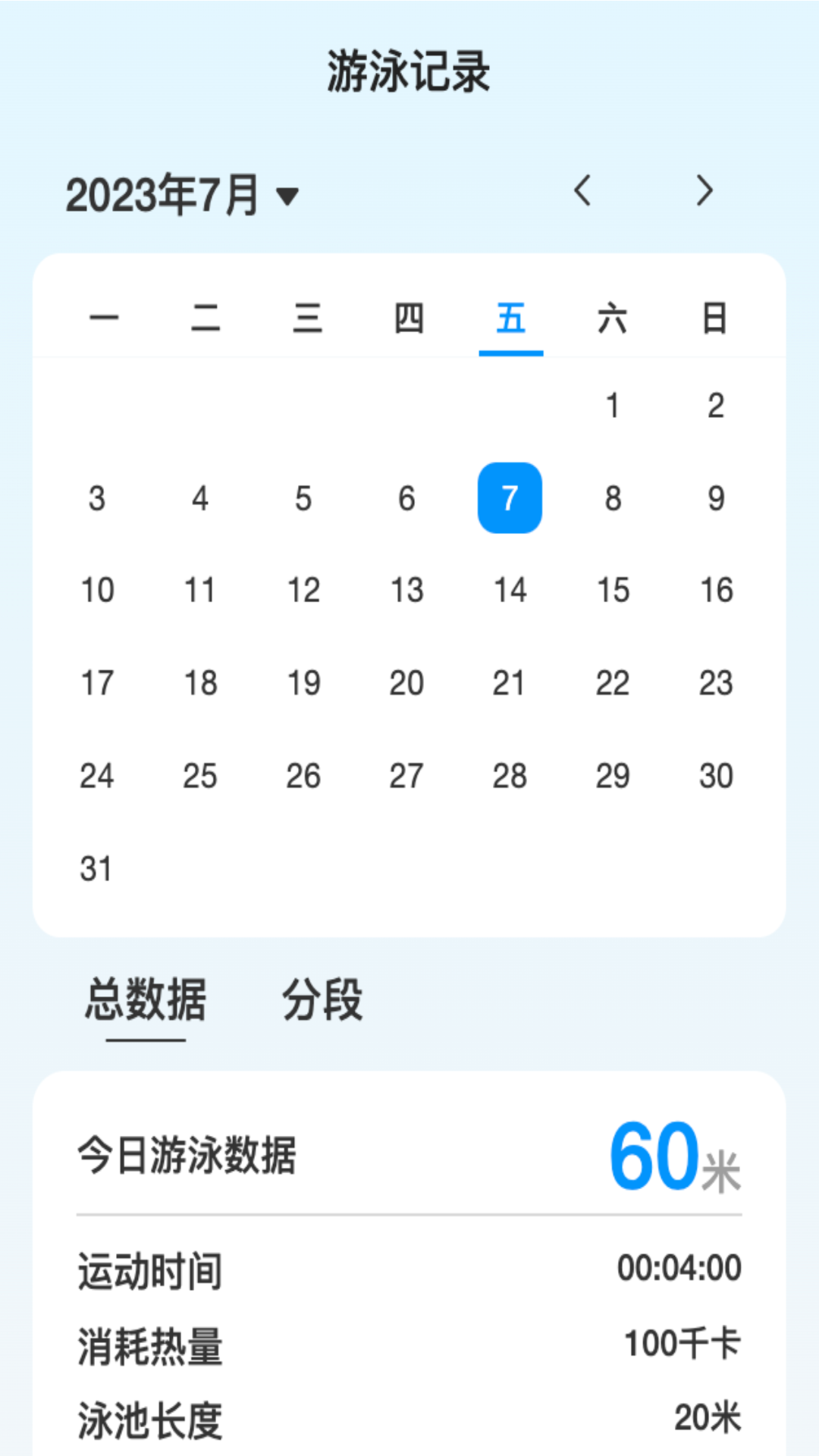Image resolution: width=819 pixels, height=1456 pixels.
Task: Tap date 31 in the calendar
Action: click(x=96, y=869)
